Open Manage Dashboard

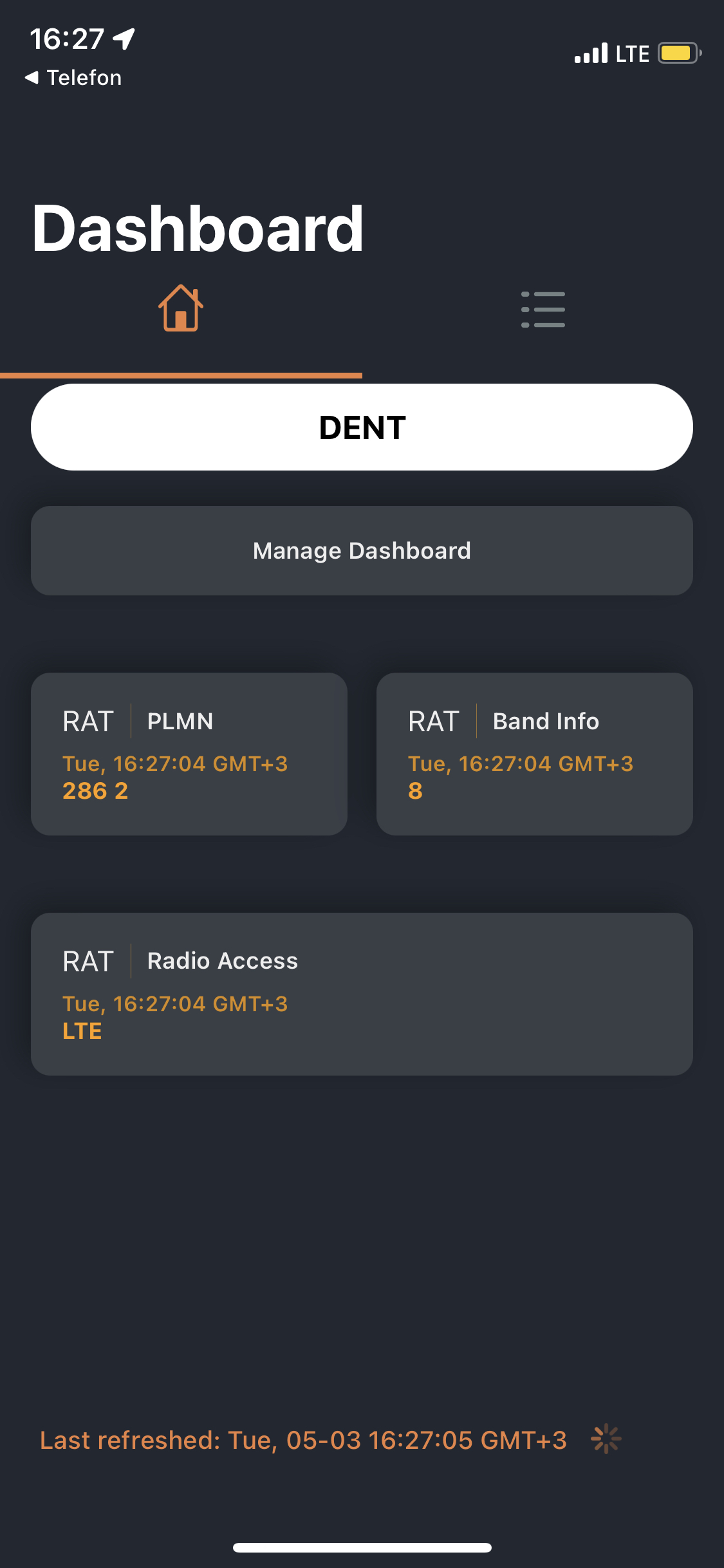click(x=362, y=551)
